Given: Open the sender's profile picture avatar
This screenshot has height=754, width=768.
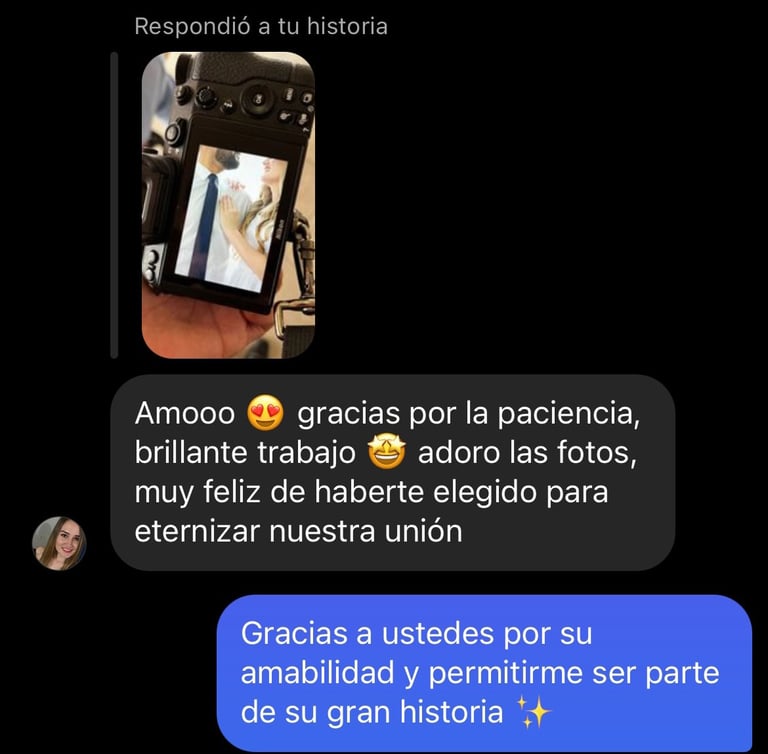Looking at the screenshot, I should (x=60, y=543).
